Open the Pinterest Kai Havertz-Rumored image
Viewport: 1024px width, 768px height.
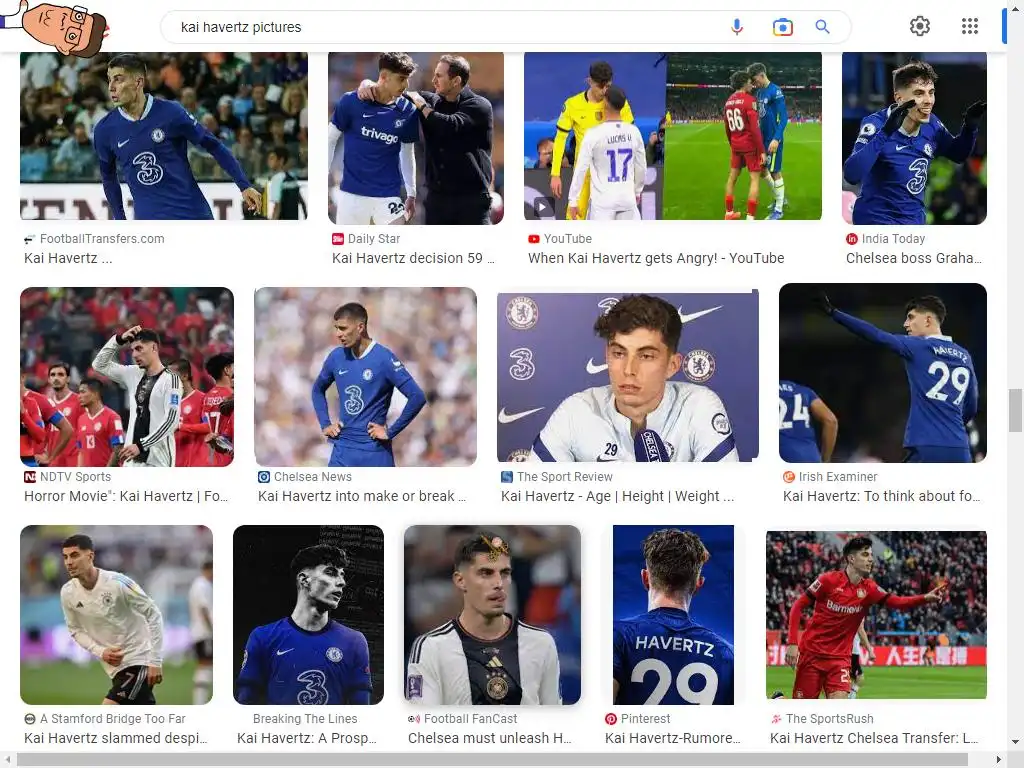point(673,614)
